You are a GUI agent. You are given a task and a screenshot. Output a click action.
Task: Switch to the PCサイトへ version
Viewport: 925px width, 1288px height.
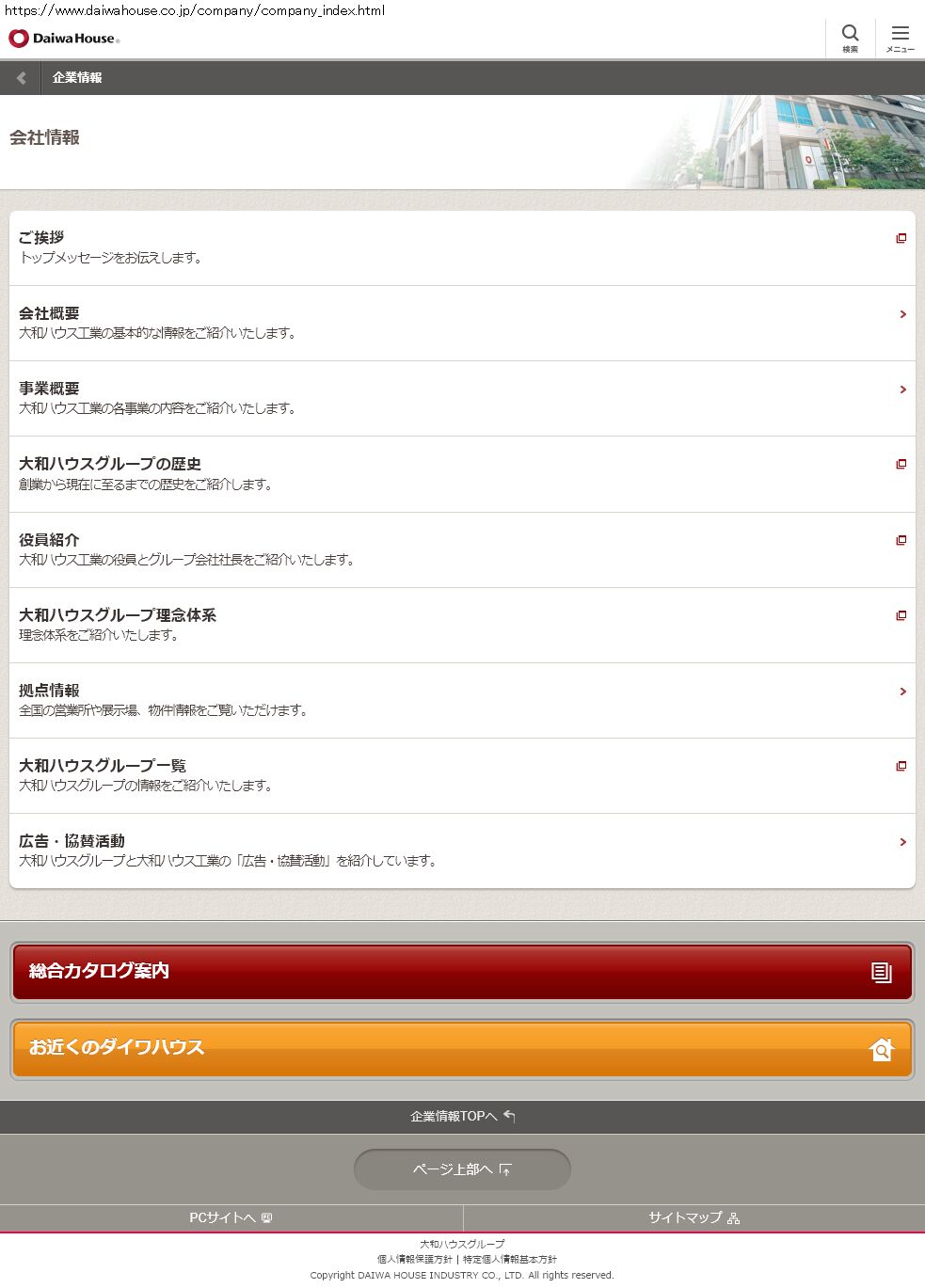pyautogui.click(x=231, y=1217)
